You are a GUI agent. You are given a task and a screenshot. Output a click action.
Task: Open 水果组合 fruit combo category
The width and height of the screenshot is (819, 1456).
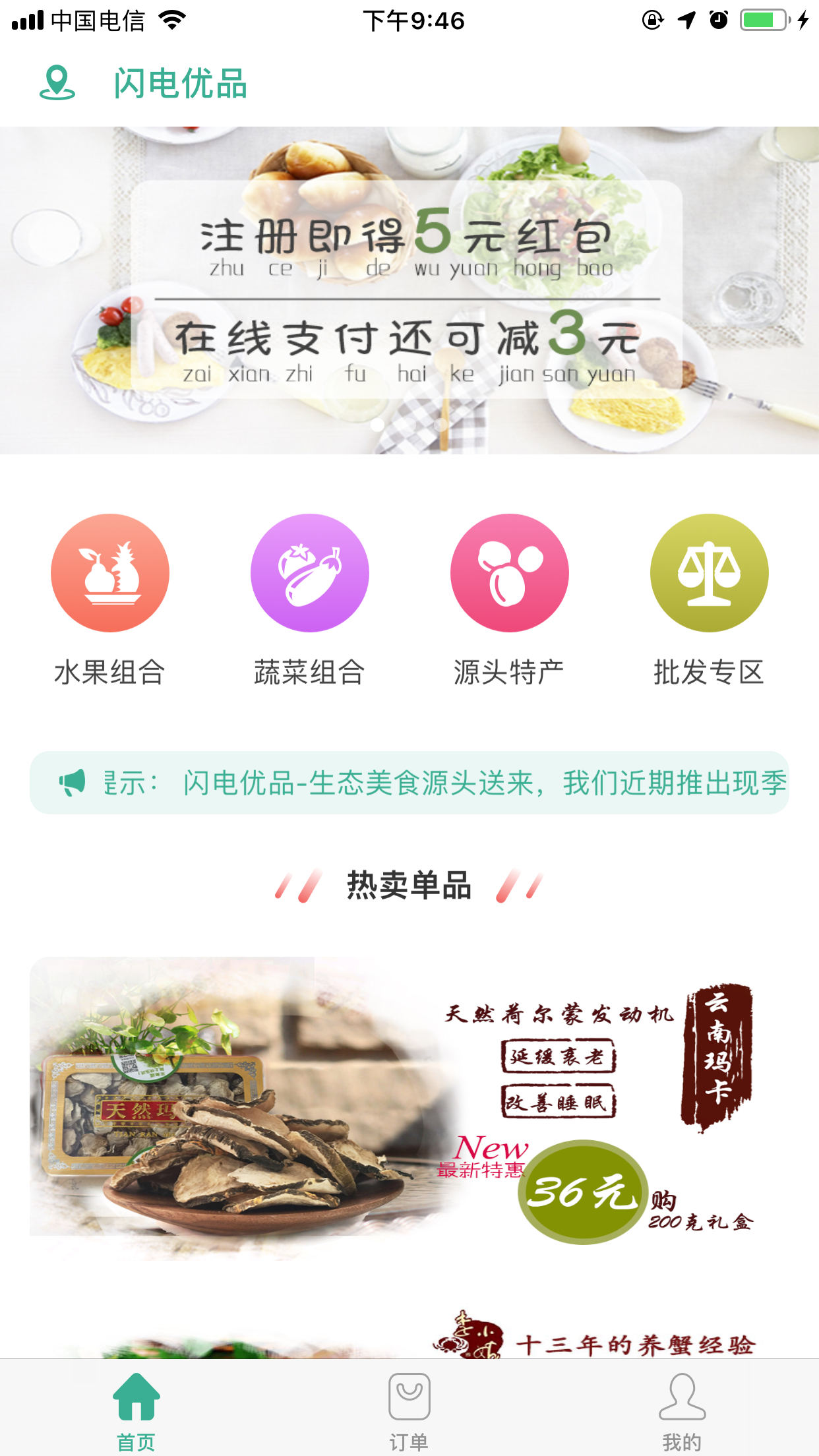tap(109, 600)
